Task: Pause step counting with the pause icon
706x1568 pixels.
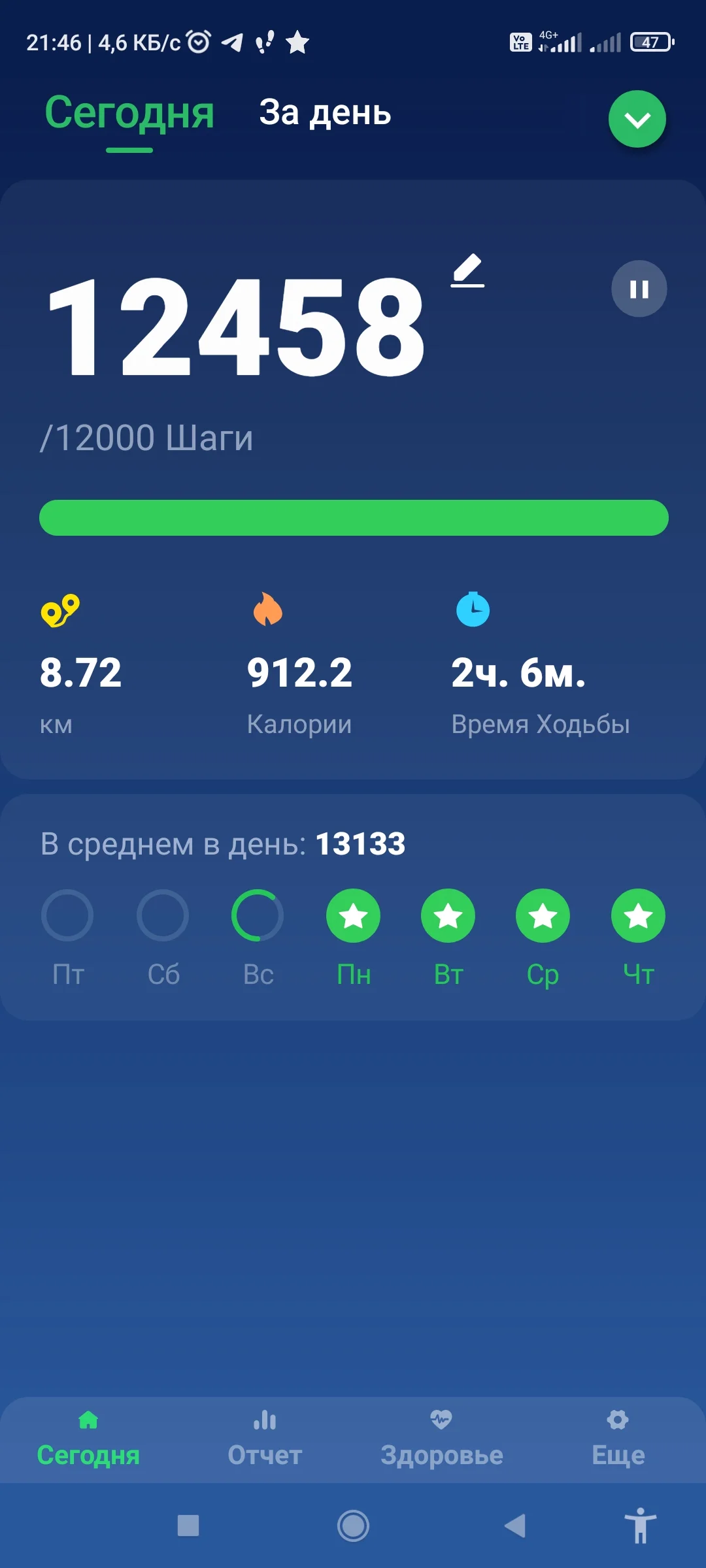Action: (x=637, y=289)
